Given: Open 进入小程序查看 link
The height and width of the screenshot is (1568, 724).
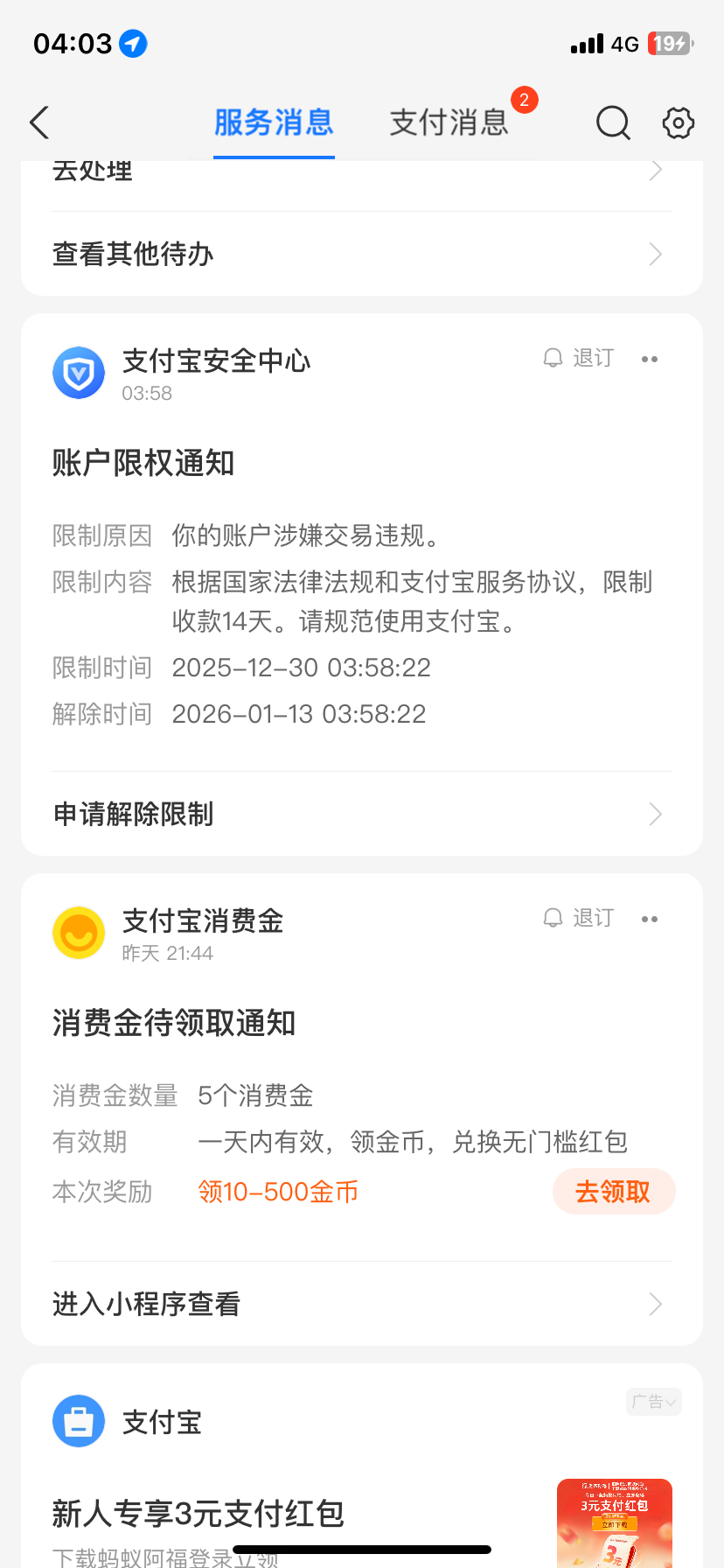Looking at the screenshot, I should 362,1304.
